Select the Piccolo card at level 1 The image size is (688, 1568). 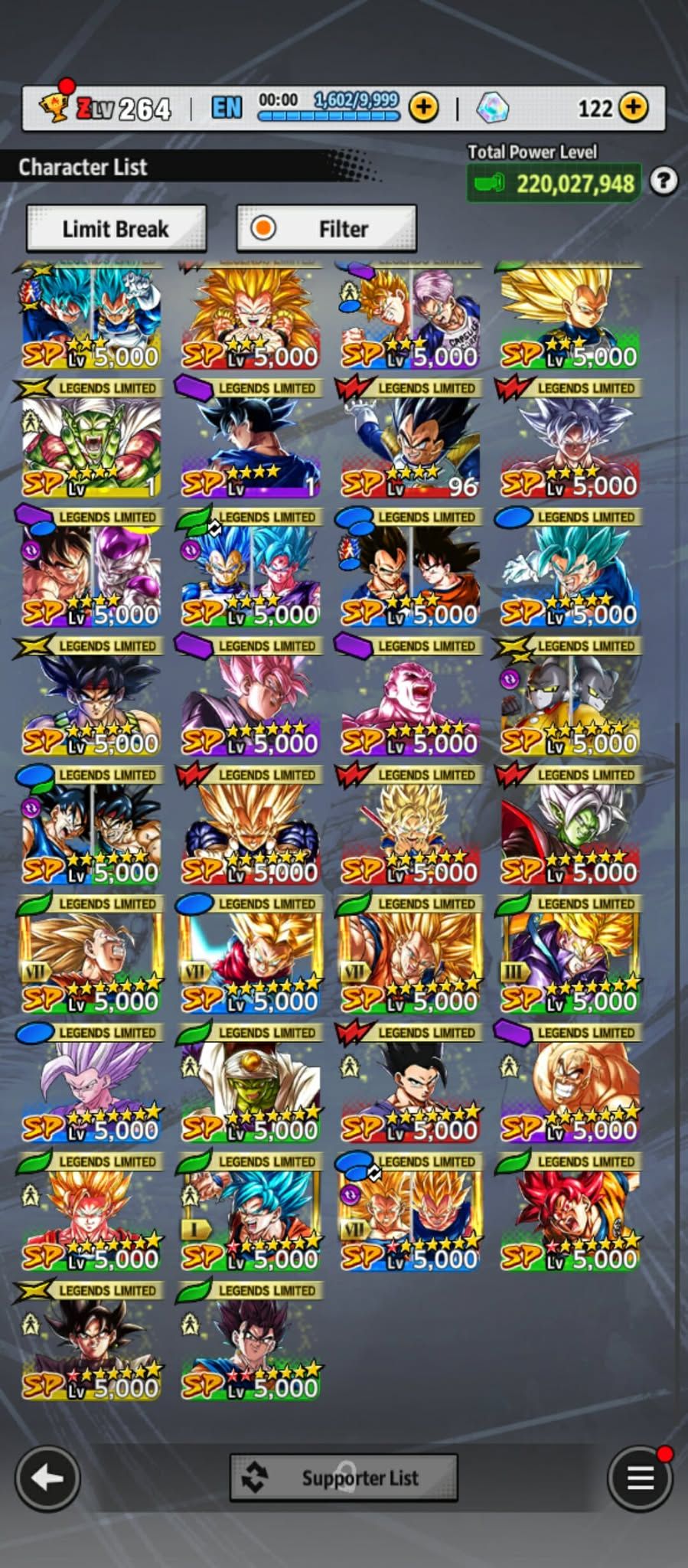click(90, 444)
